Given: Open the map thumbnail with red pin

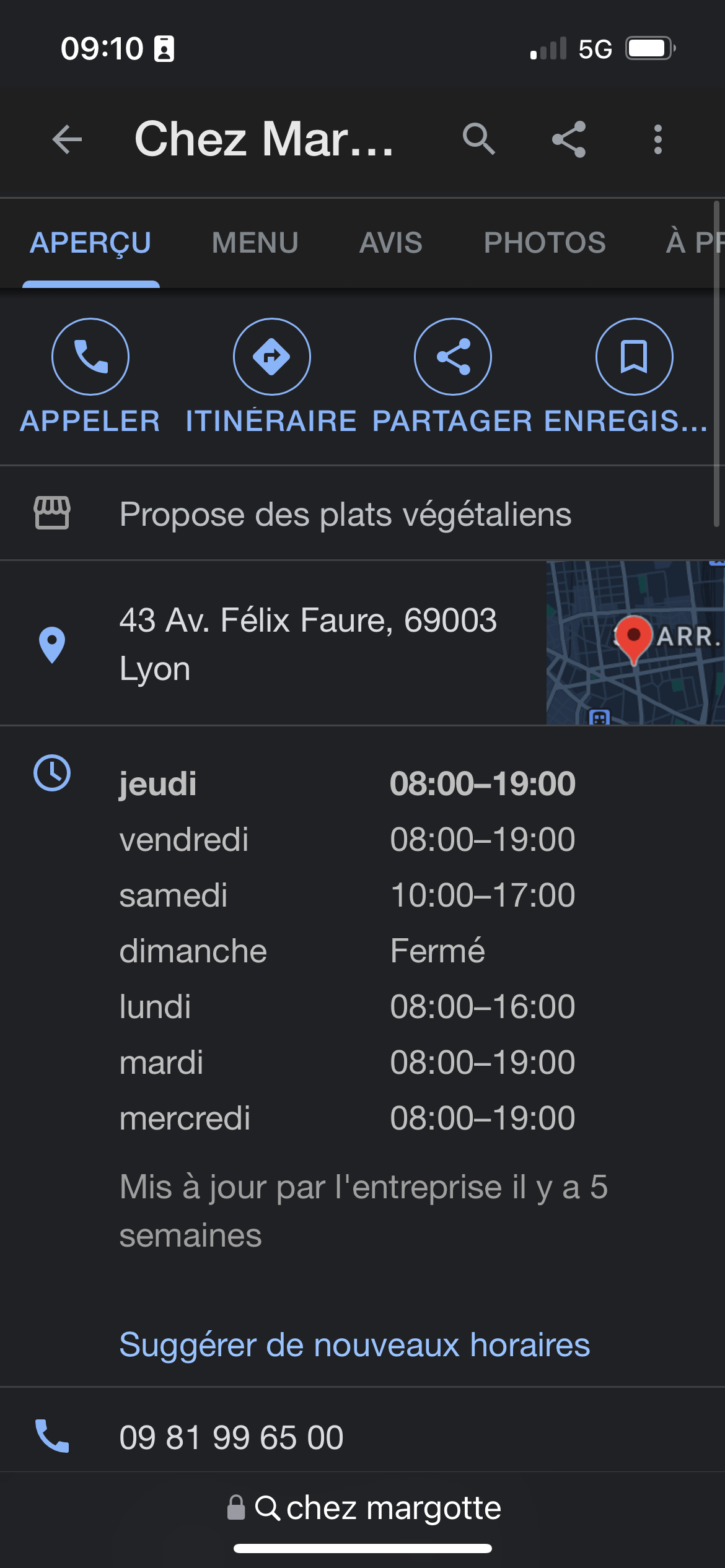Looking at the screenshot, I should point(635,643).
